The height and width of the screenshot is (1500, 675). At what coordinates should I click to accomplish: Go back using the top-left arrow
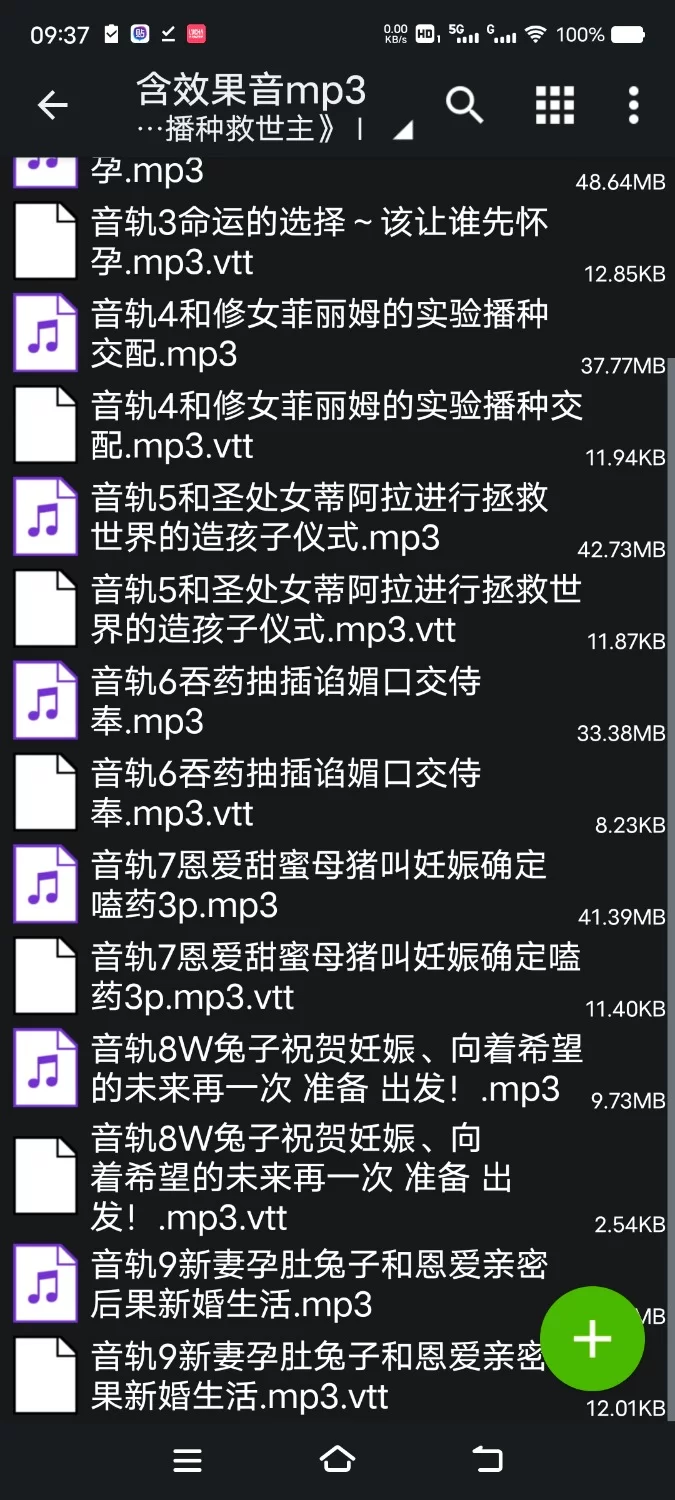click(52, 104)
